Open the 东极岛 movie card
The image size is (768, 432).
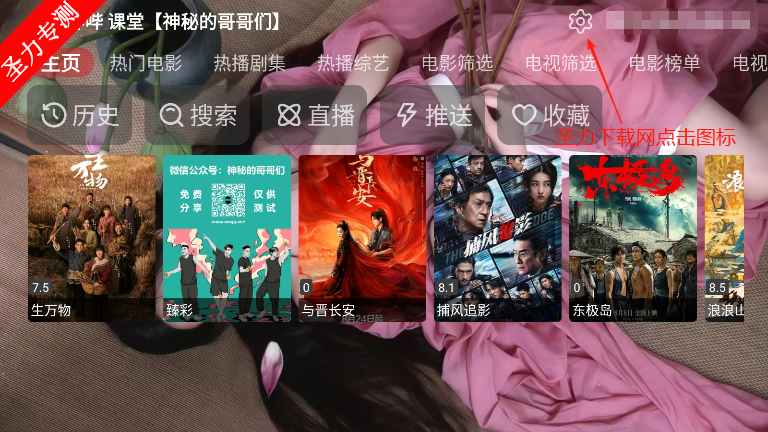632,238
